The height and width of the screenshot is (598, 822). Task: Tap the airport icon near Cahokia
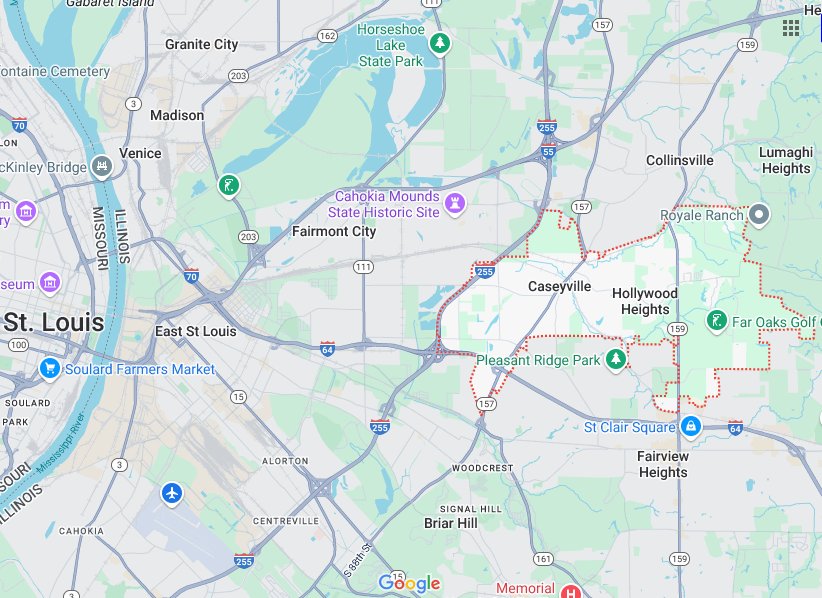click(x=172, y=494)
